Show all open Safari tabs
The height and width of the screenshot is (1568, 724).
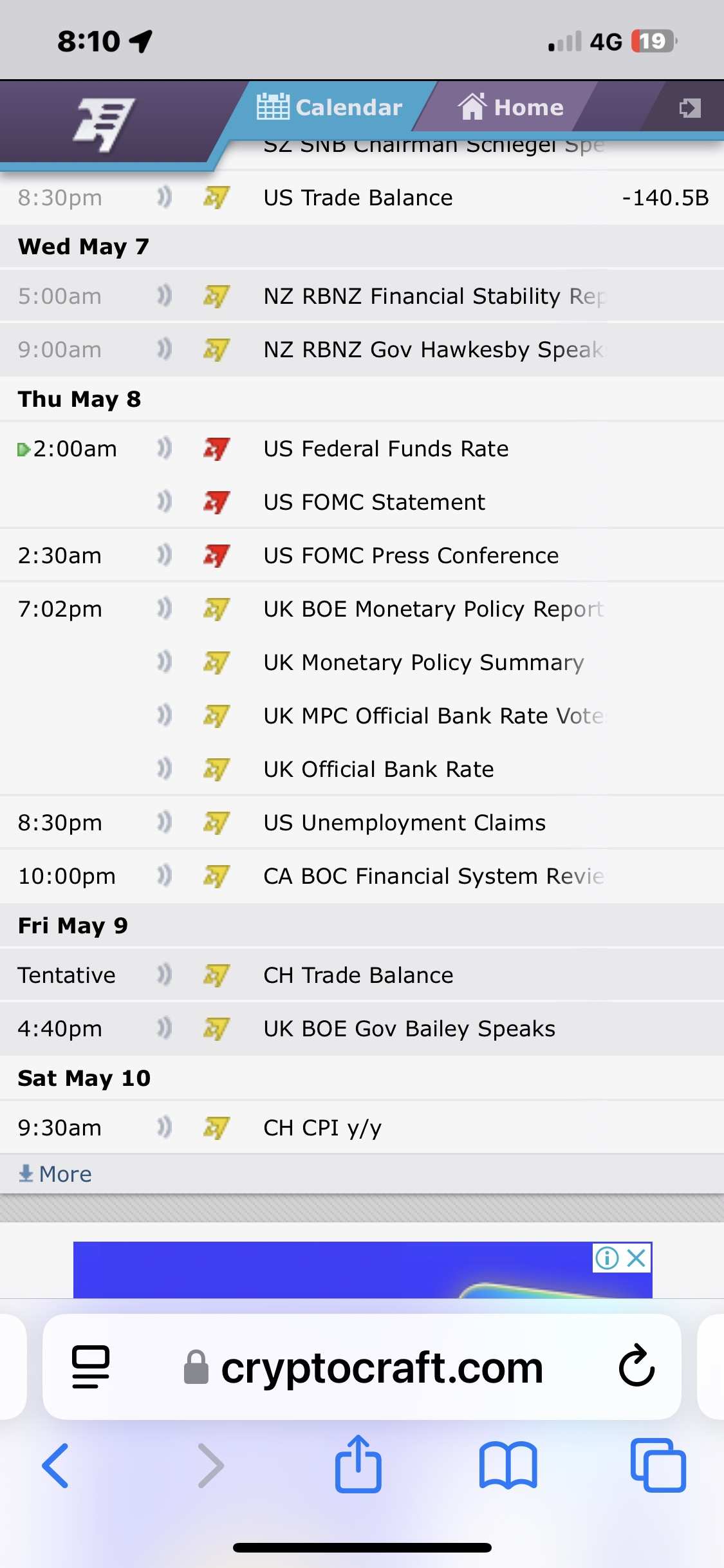(x=658, y=1466)
